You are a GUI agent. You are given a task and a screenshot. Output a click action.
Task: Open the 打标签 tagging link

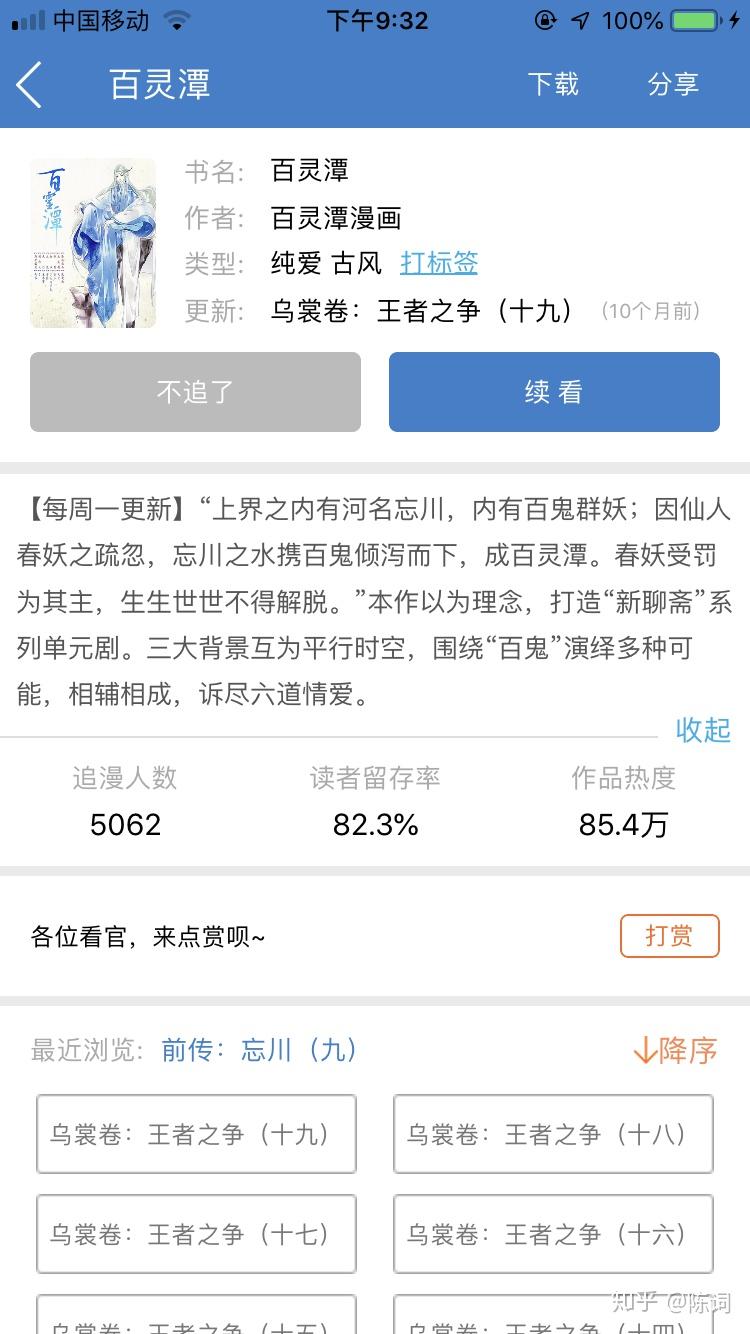click(x=439, y=263)
